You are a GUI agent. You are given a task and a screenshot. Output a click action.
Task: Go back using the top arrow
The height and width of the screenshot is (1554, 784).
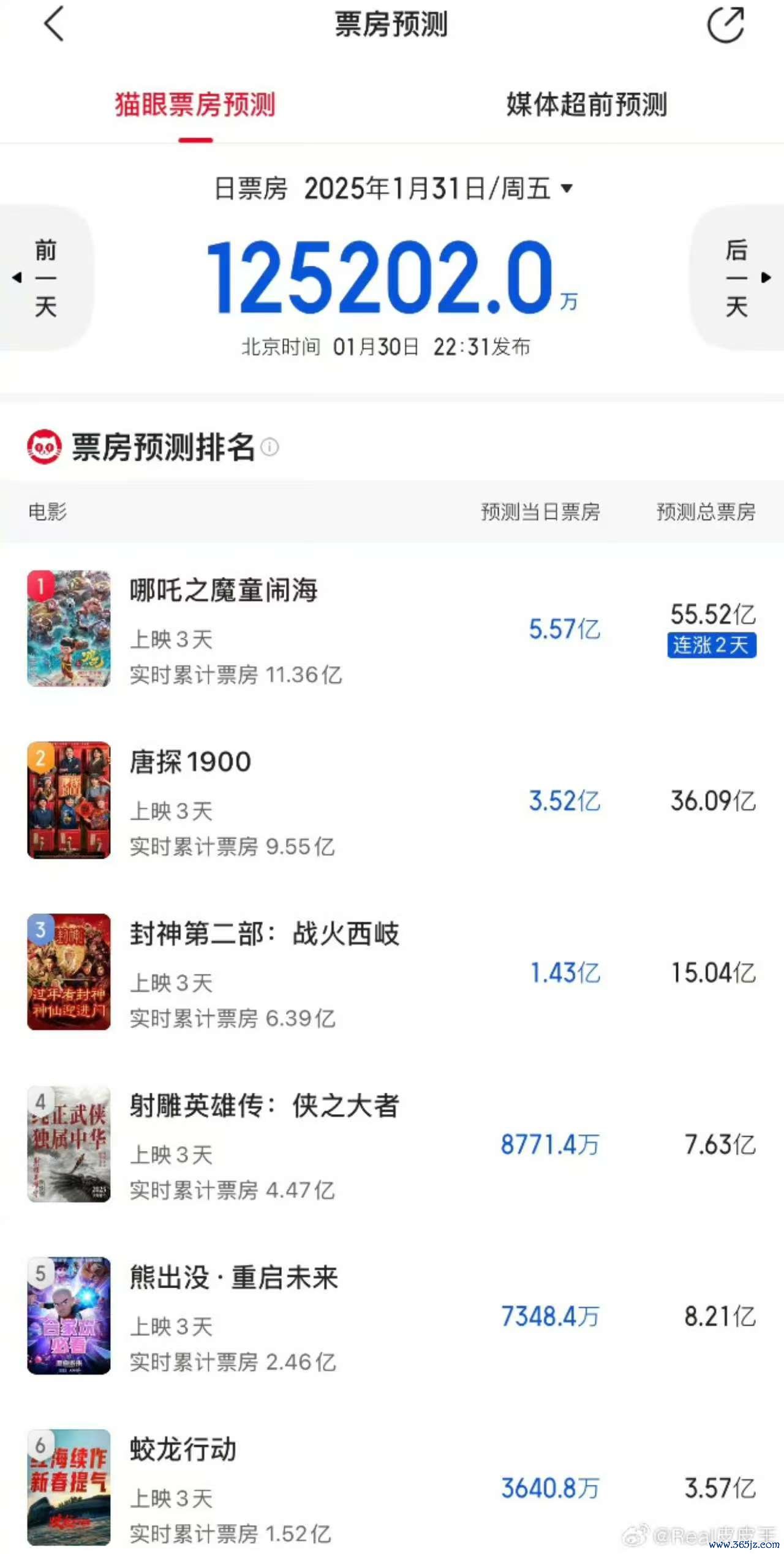point(54,24)
